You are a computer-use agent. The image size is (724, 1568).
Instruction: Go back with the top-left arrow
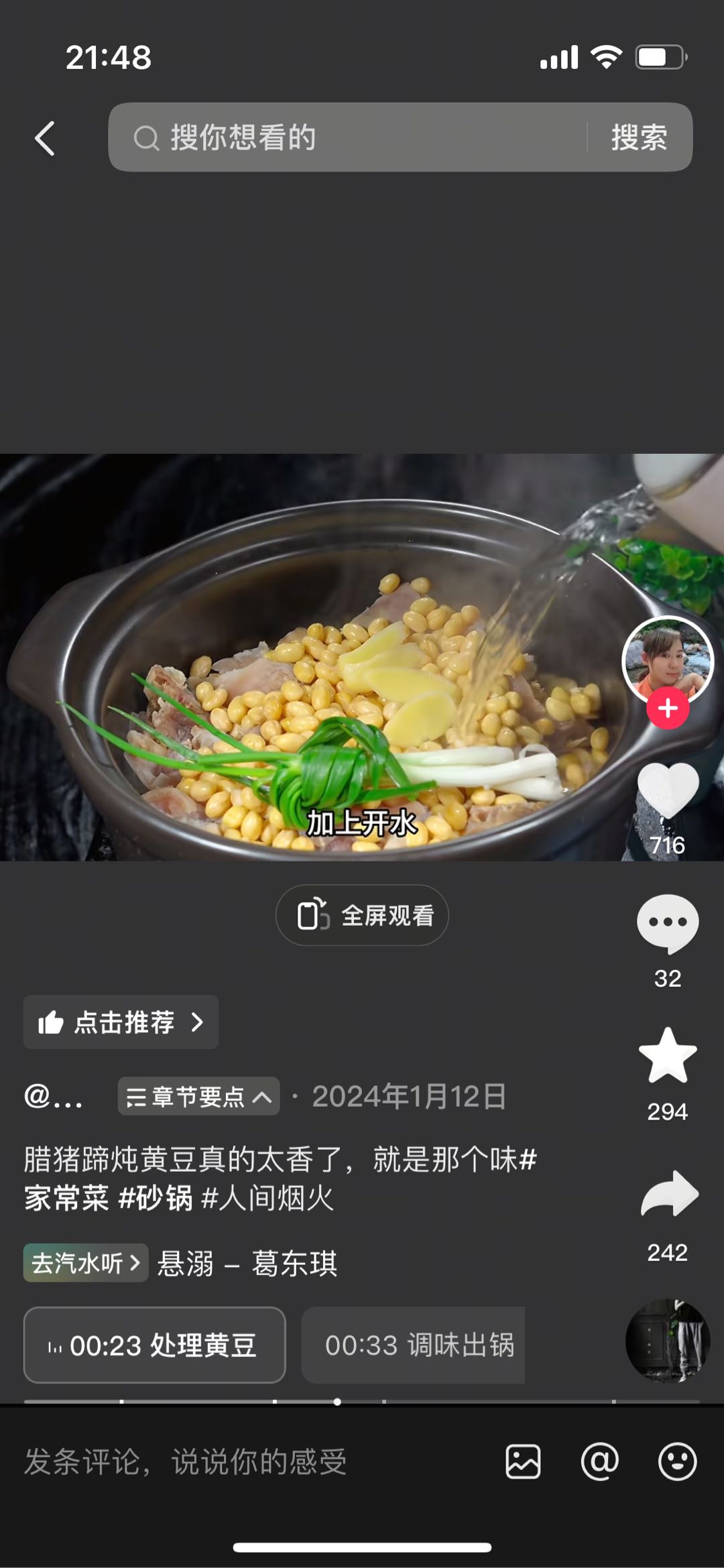pyautogui.click(x=45, y=139)
